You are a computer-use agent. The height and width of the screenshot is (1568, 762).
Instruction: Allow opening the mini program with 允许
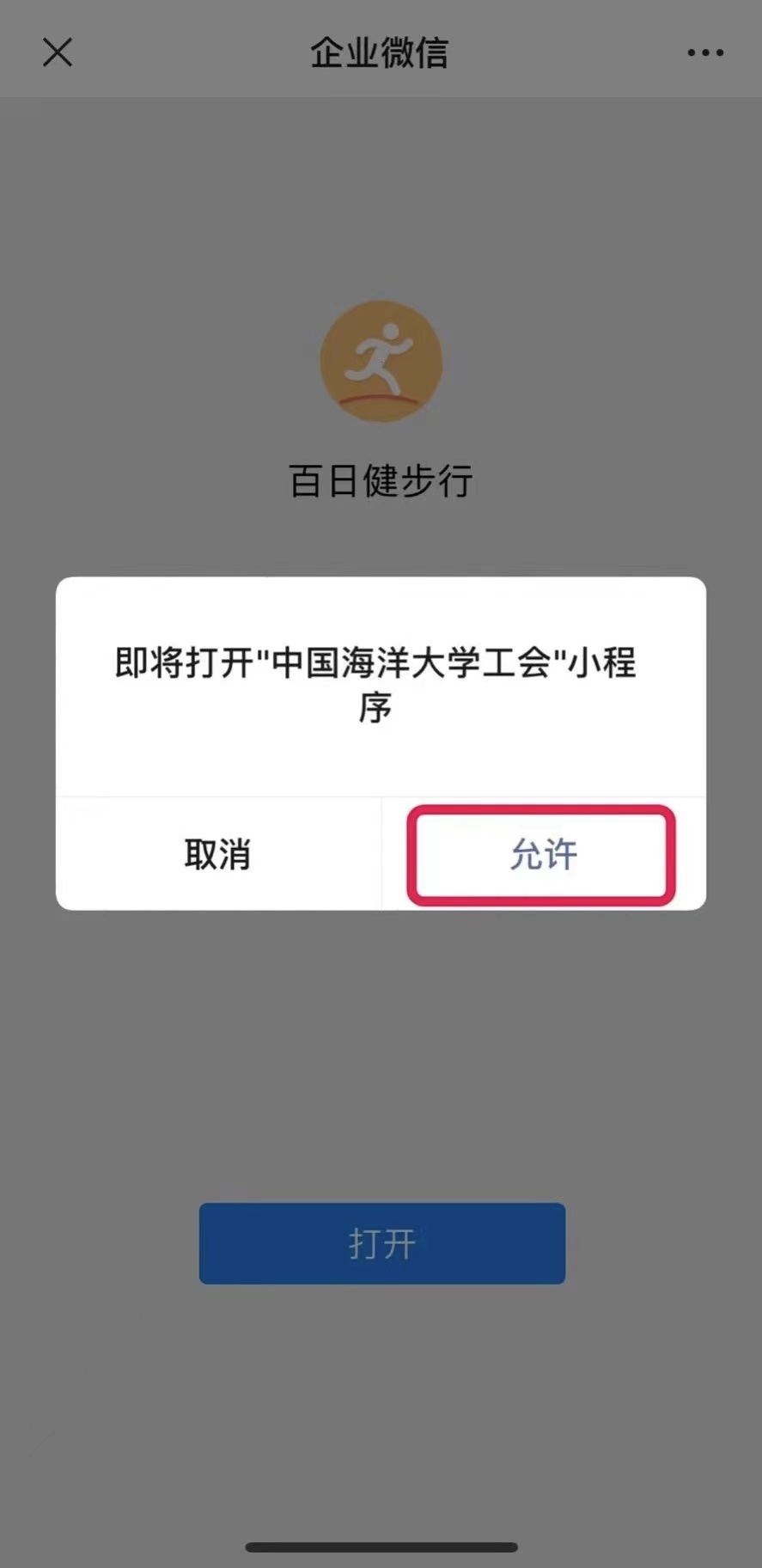click(542, 855)
